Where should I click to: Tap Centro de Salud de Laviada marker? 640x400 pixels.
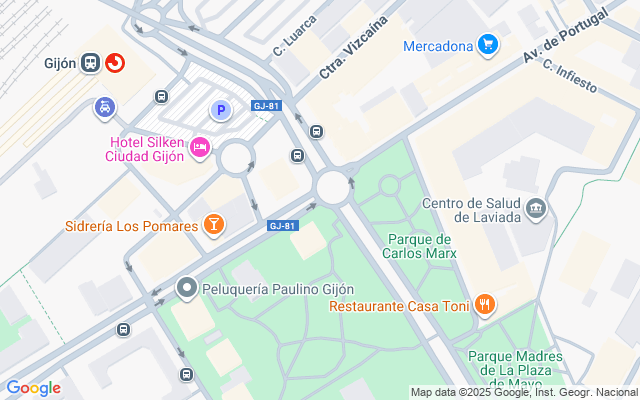(x=537, y=208)
